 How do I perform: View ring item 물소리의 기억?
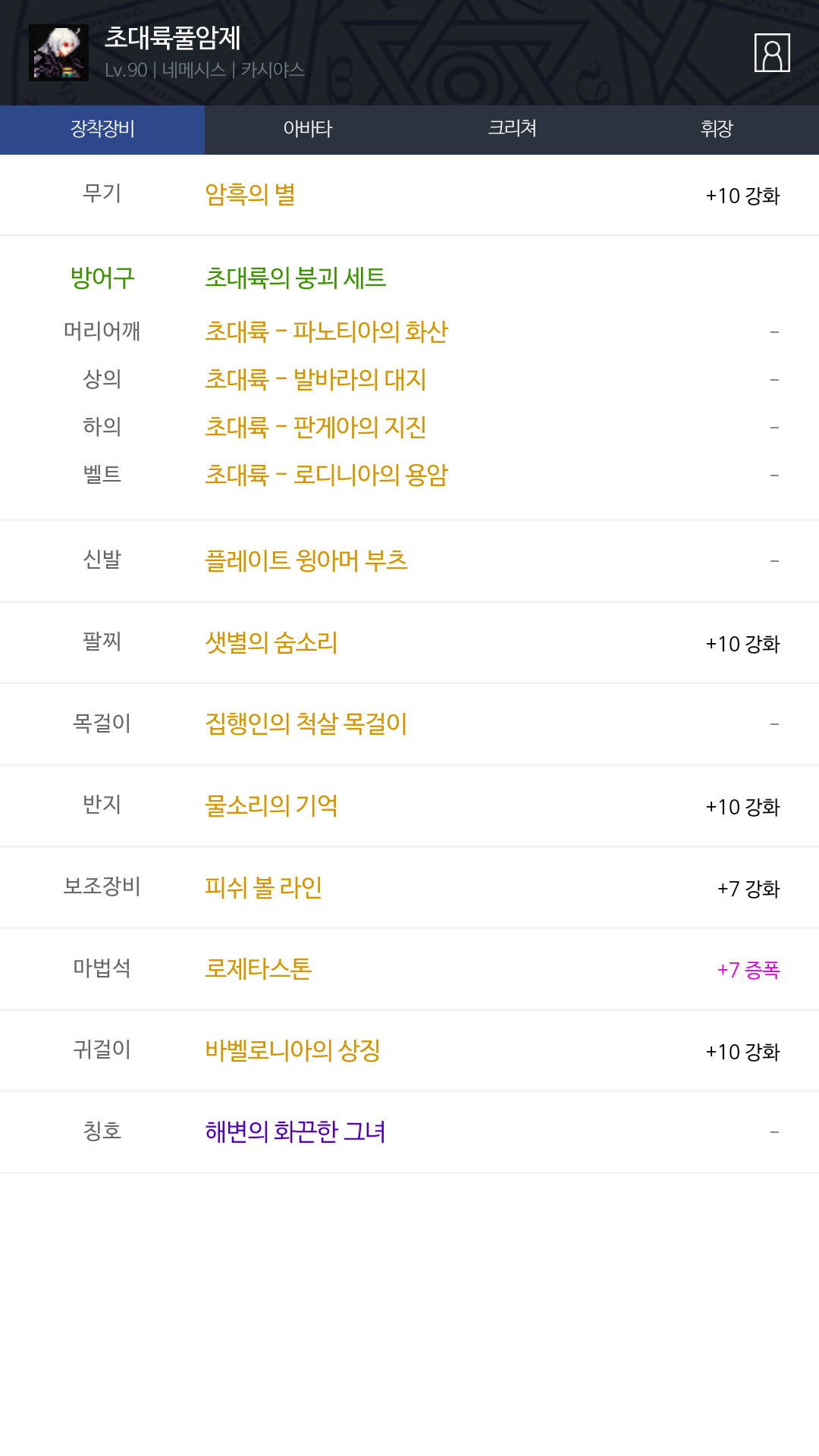tap(271, 805)
